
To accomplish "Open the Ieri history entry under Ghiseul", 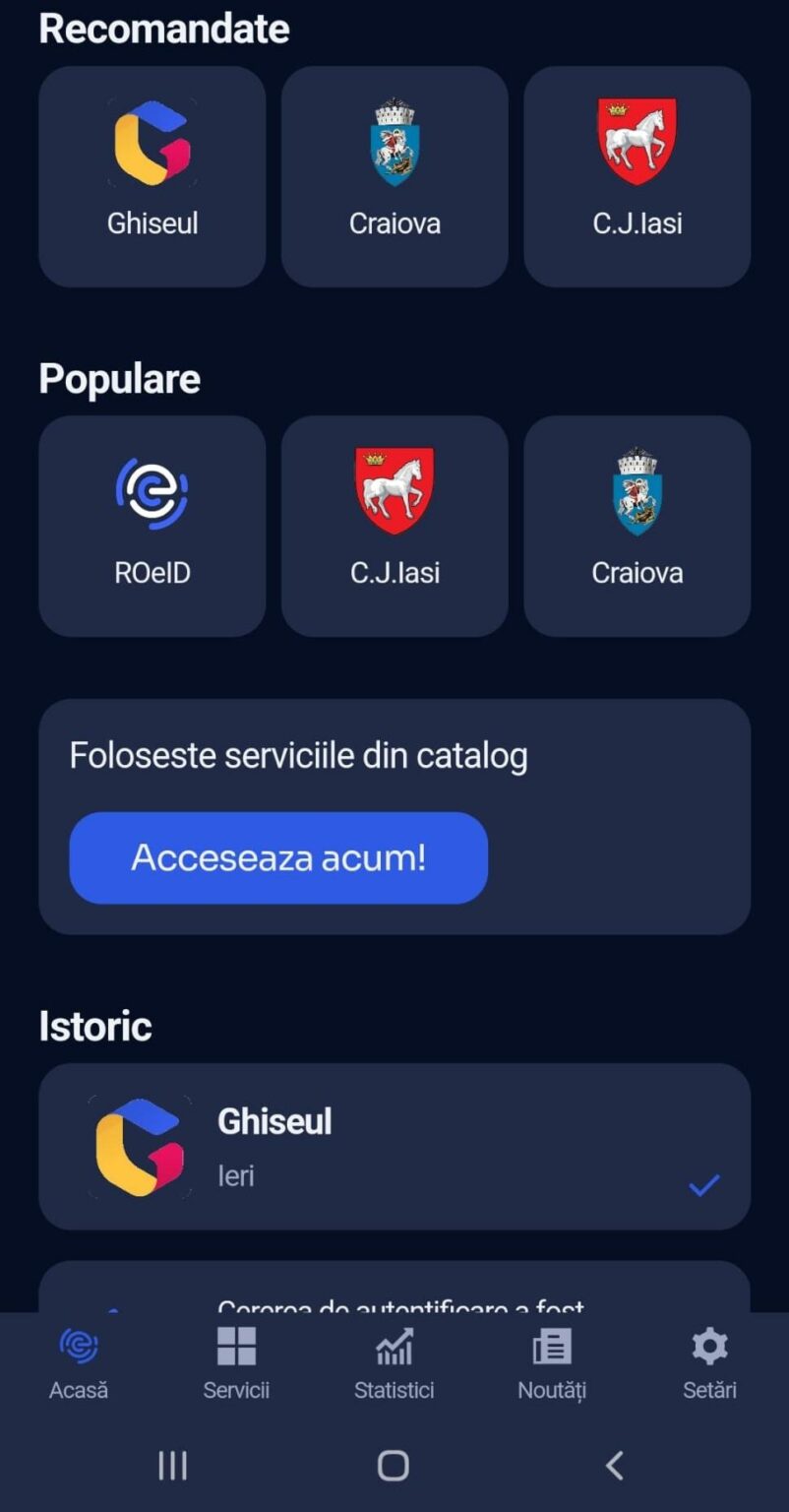I will (x=236, y=1175).
